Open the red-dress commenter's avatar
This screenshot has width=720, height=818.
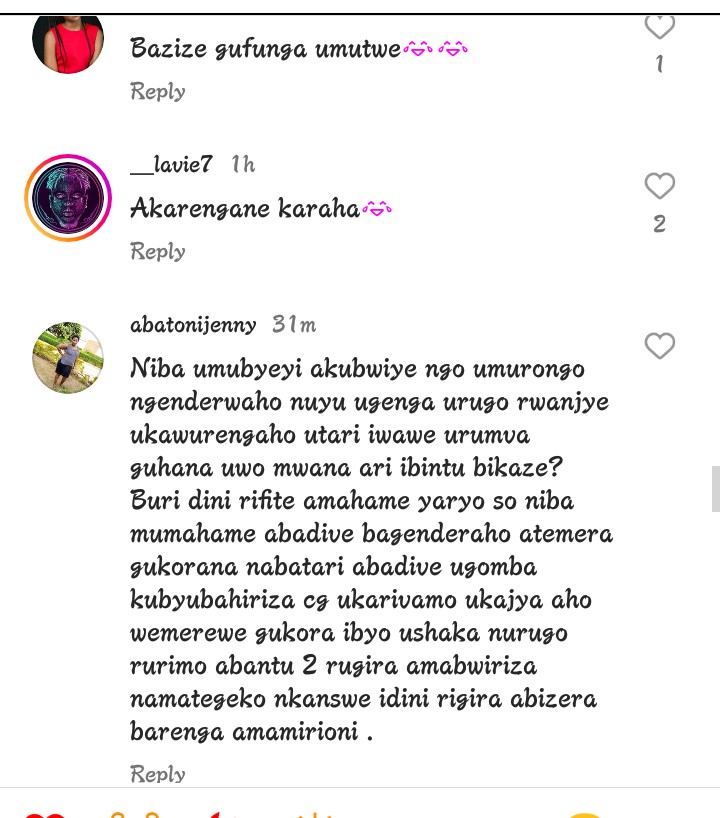click(x=68, y=42)
